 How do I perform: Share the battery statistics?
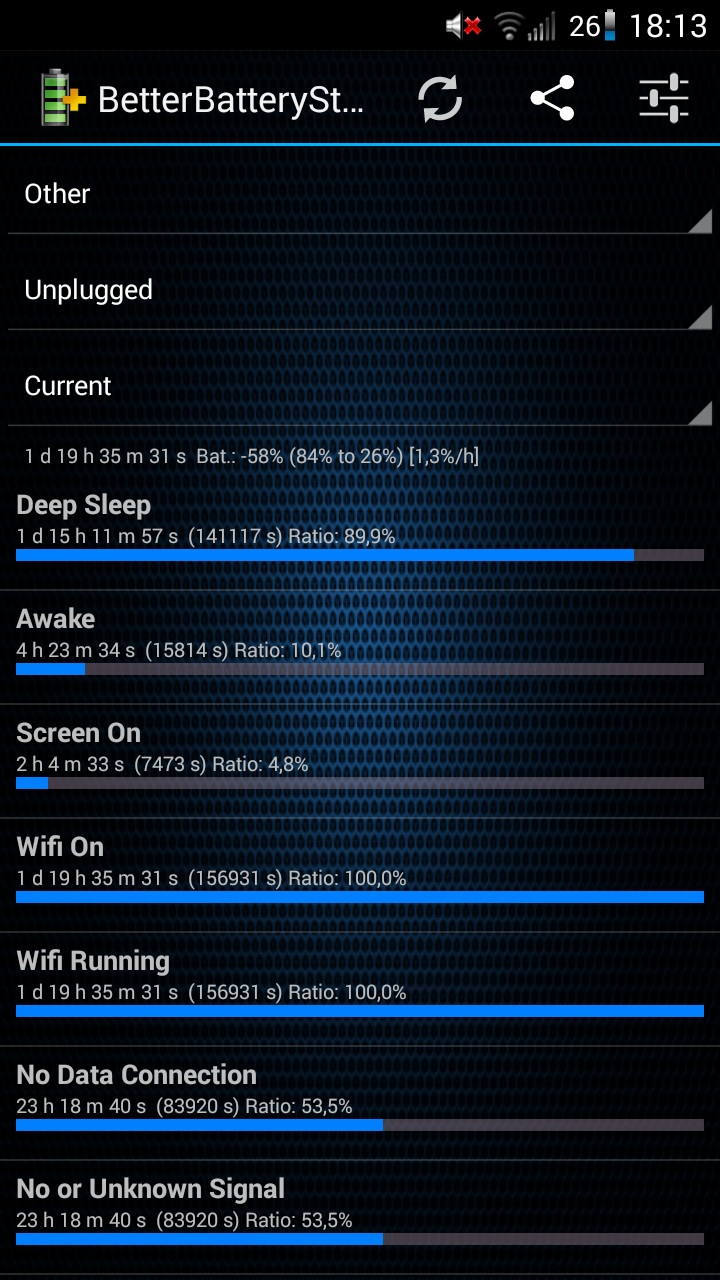552,99
